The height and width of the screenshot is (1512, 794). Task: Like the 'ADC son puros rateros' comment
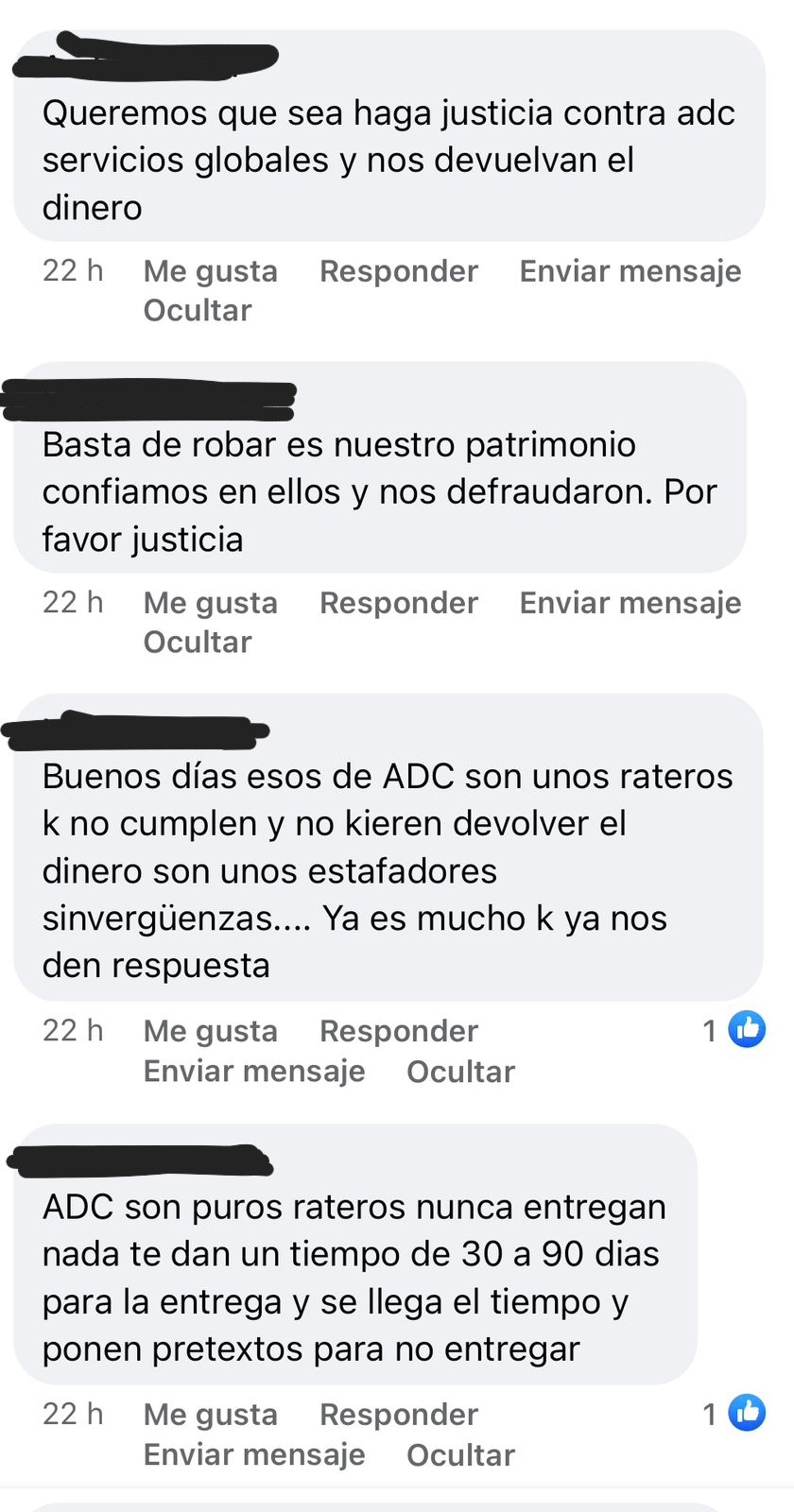(x=210, y=1415)
